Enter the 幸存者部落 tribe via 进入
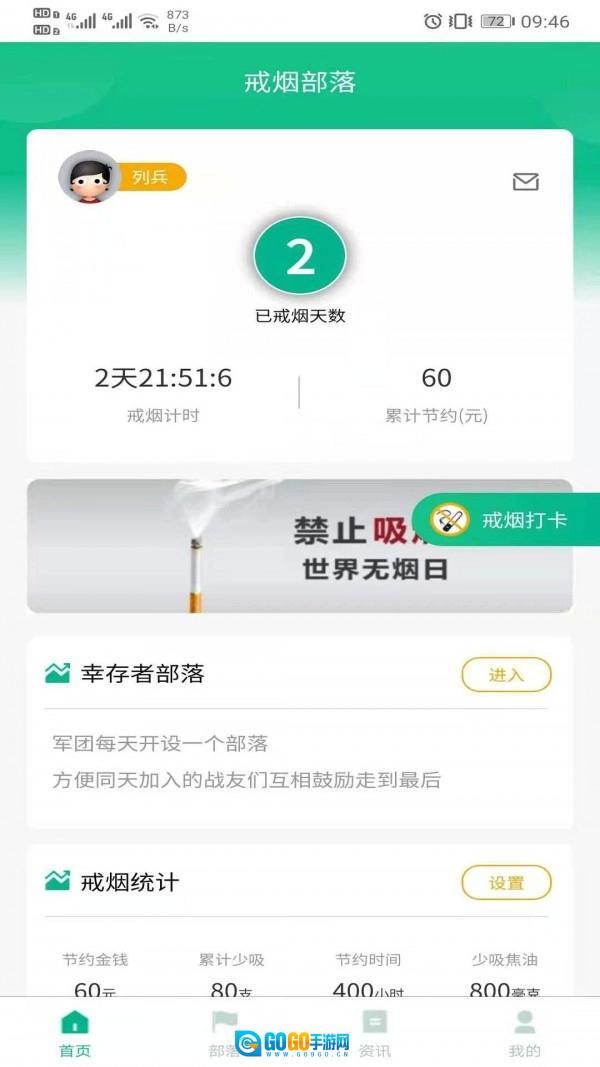600x1067 pixels. coord(506,675)
